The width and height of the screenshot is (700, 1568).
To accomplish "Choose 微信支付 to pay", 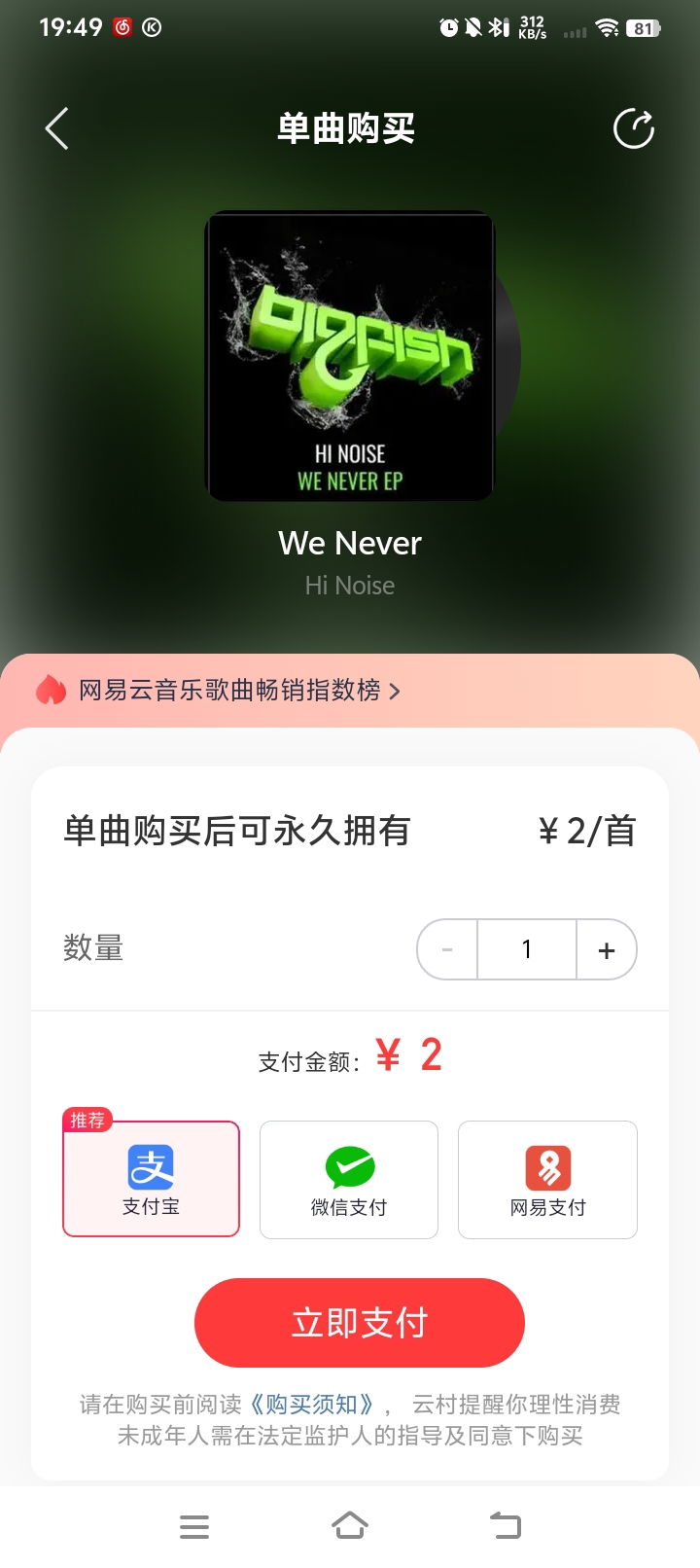I will pos(349,1180).
